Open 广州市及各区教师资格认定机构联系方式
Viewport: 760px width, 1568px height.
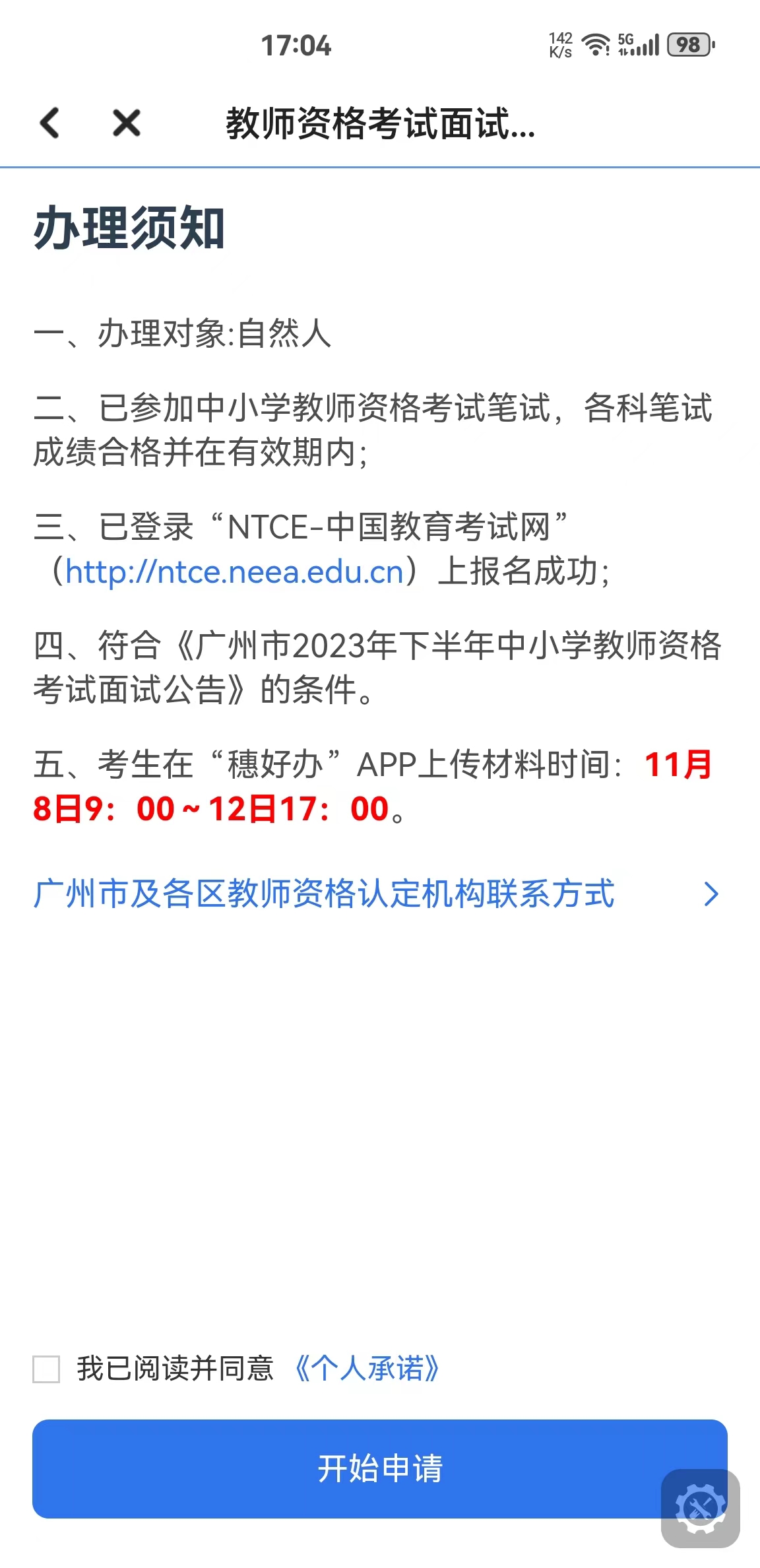[376, 894]
